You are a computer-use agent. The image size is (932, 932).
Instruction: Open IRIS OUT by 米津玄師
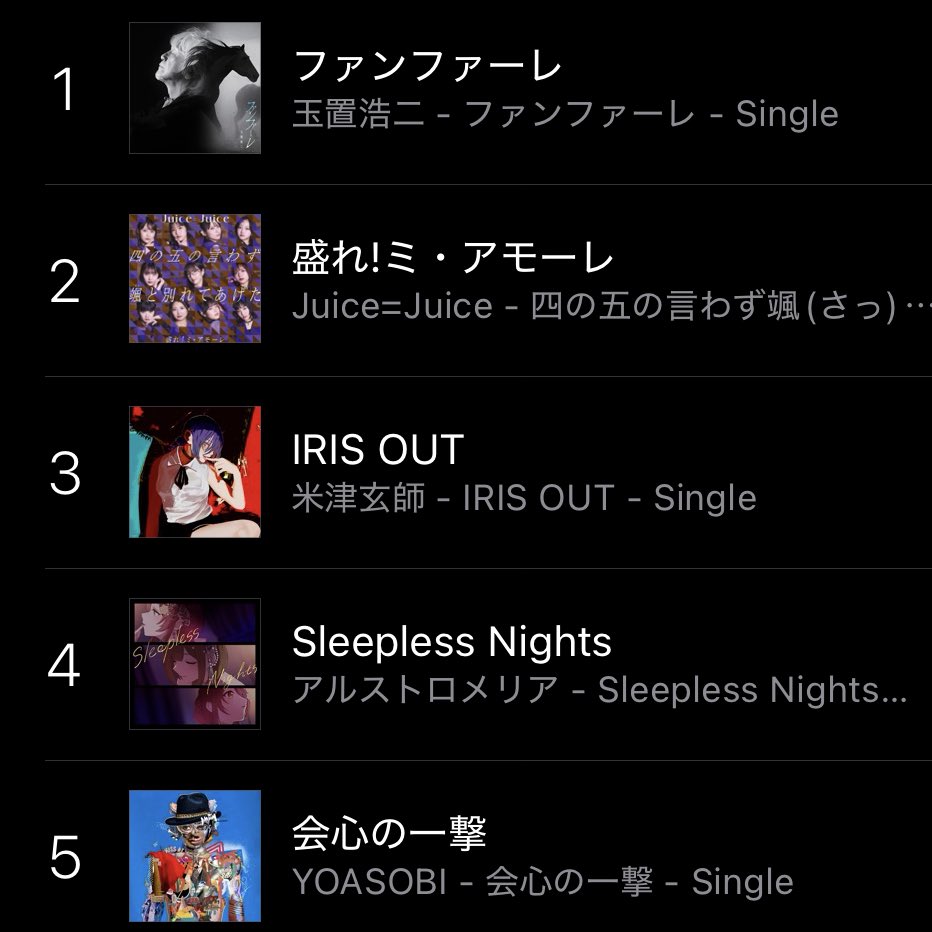point(378,450)
